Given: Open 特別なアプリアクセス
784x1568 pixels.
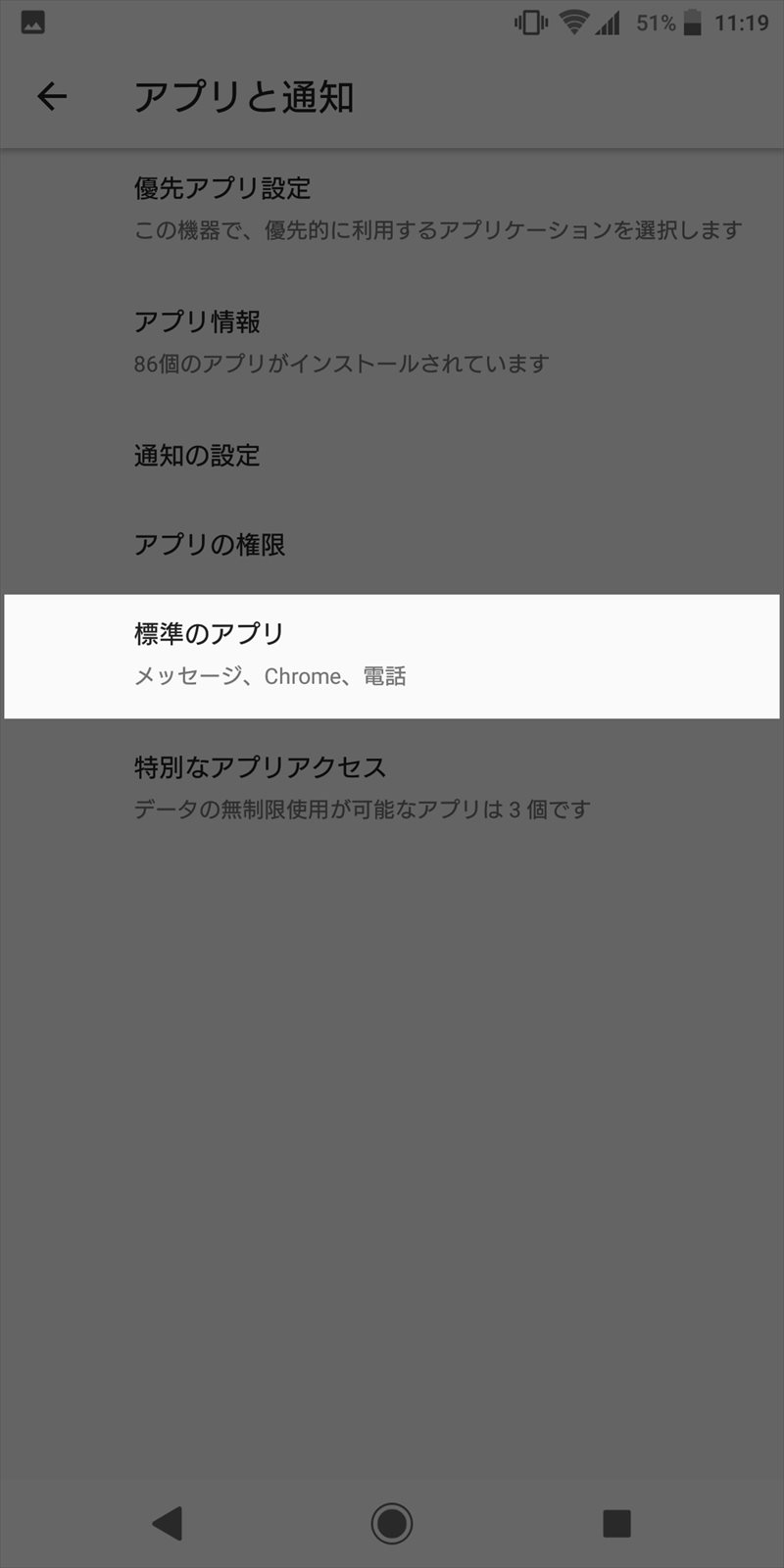Looking at the screenshot, I should click(x=392, y=787).
